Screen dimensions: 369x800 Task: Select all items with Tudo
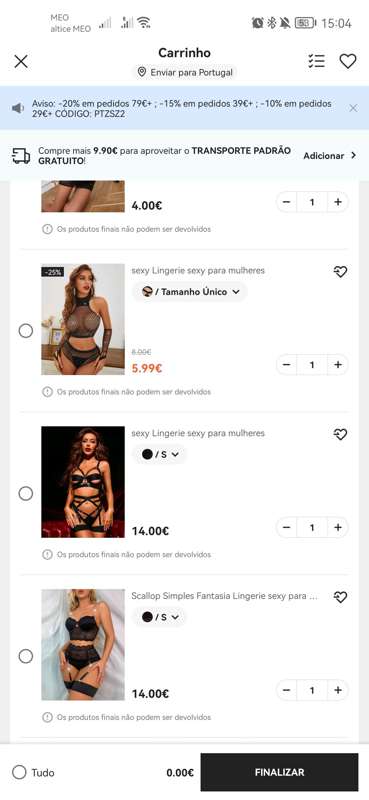tap(33, 772)
